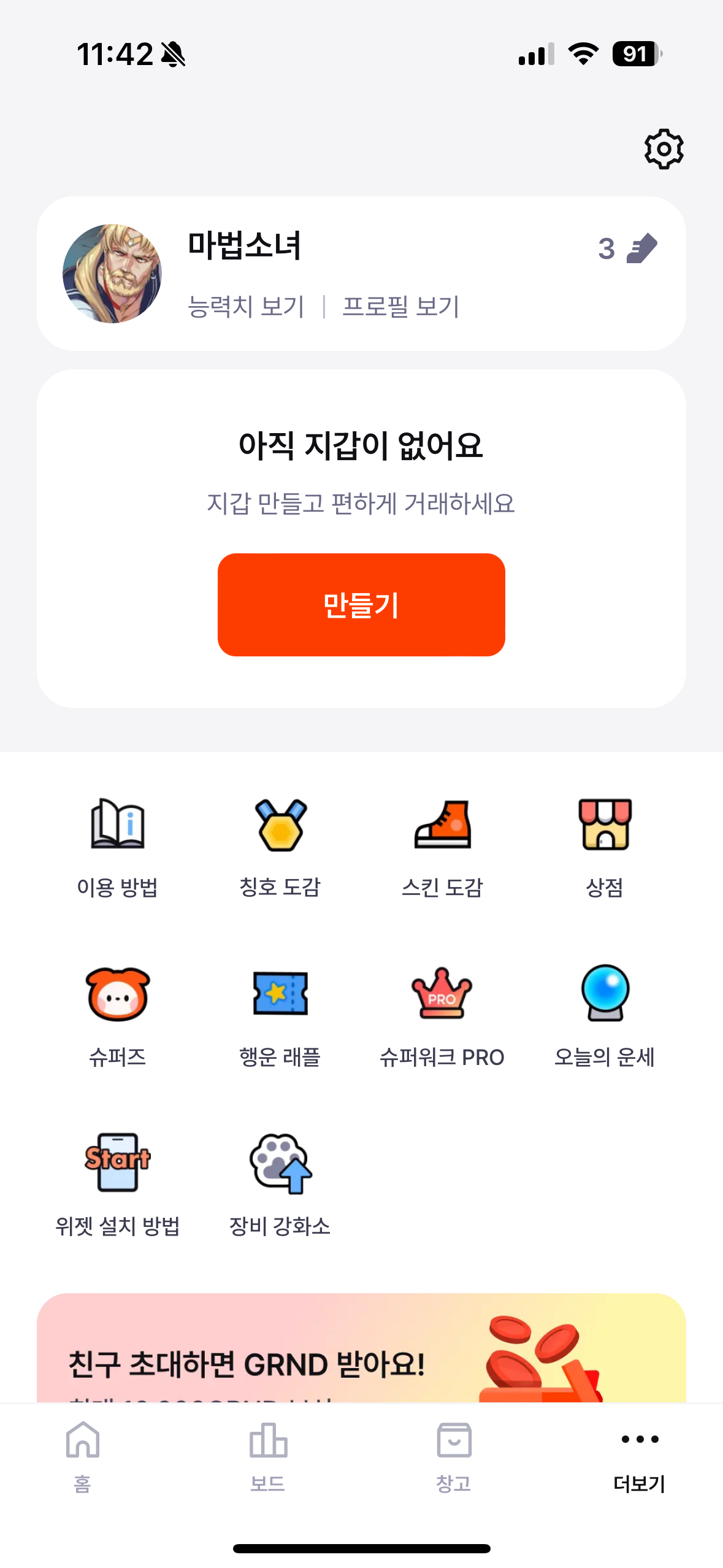Switch to the 창고 tab
Viewport: 723px width, 1568px height.
click(x=454, y=1456)
